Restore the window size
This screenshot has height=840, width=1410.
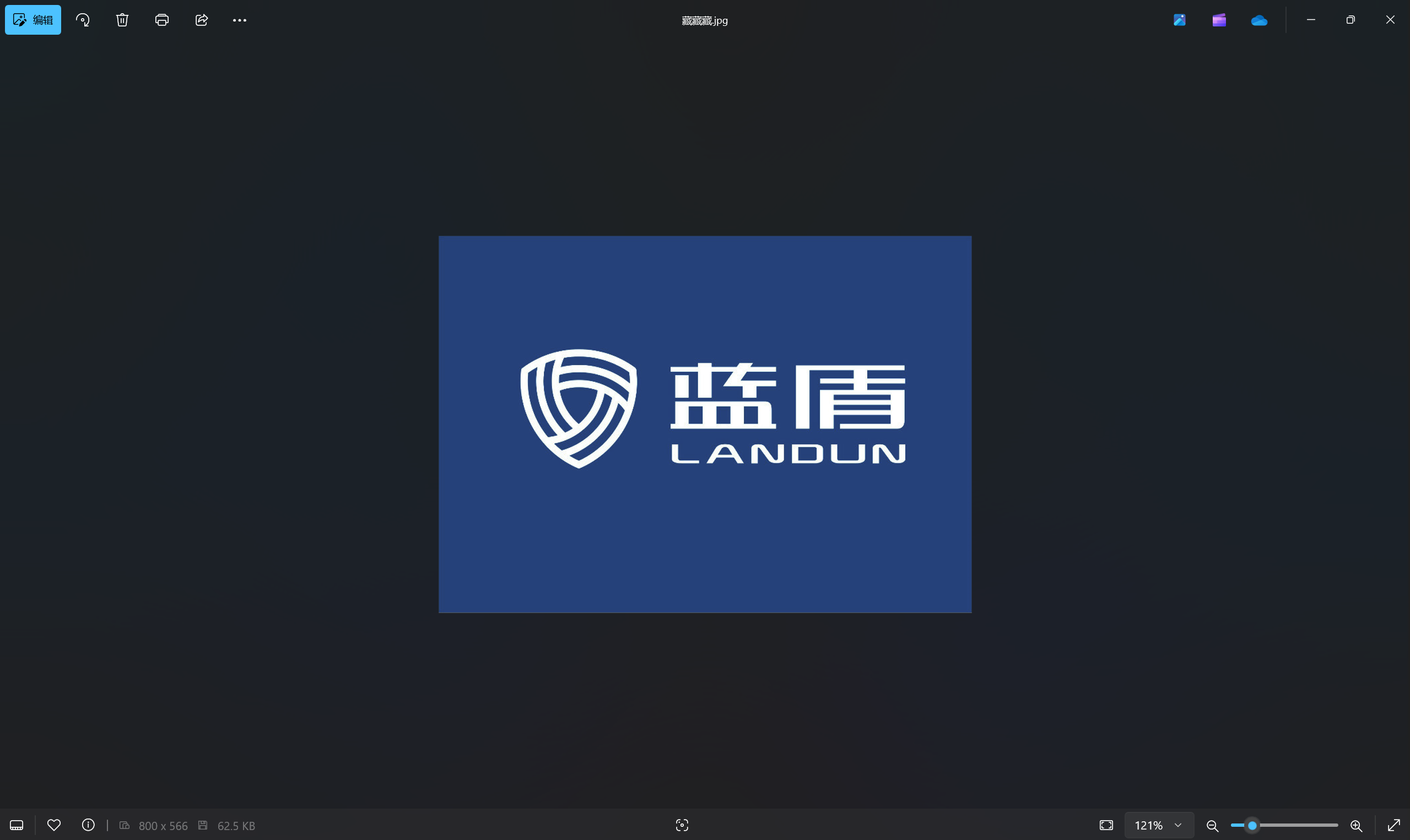pyautogui.click(x=1350, y=20)
